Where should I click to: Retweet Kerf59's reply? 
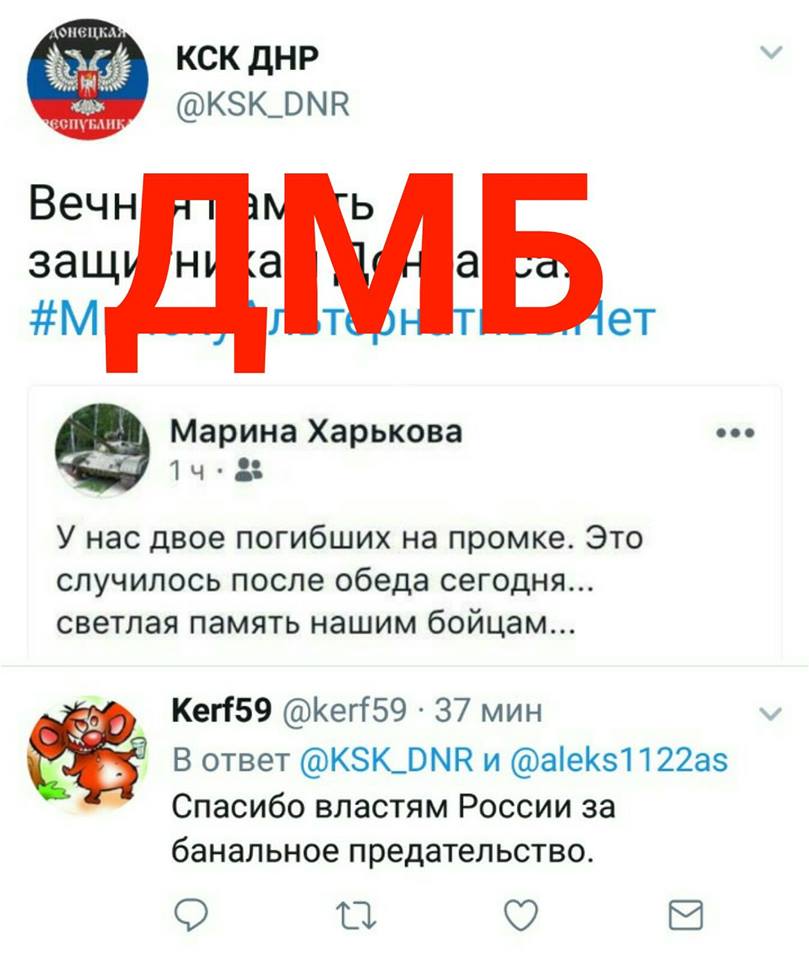point(354,913)
